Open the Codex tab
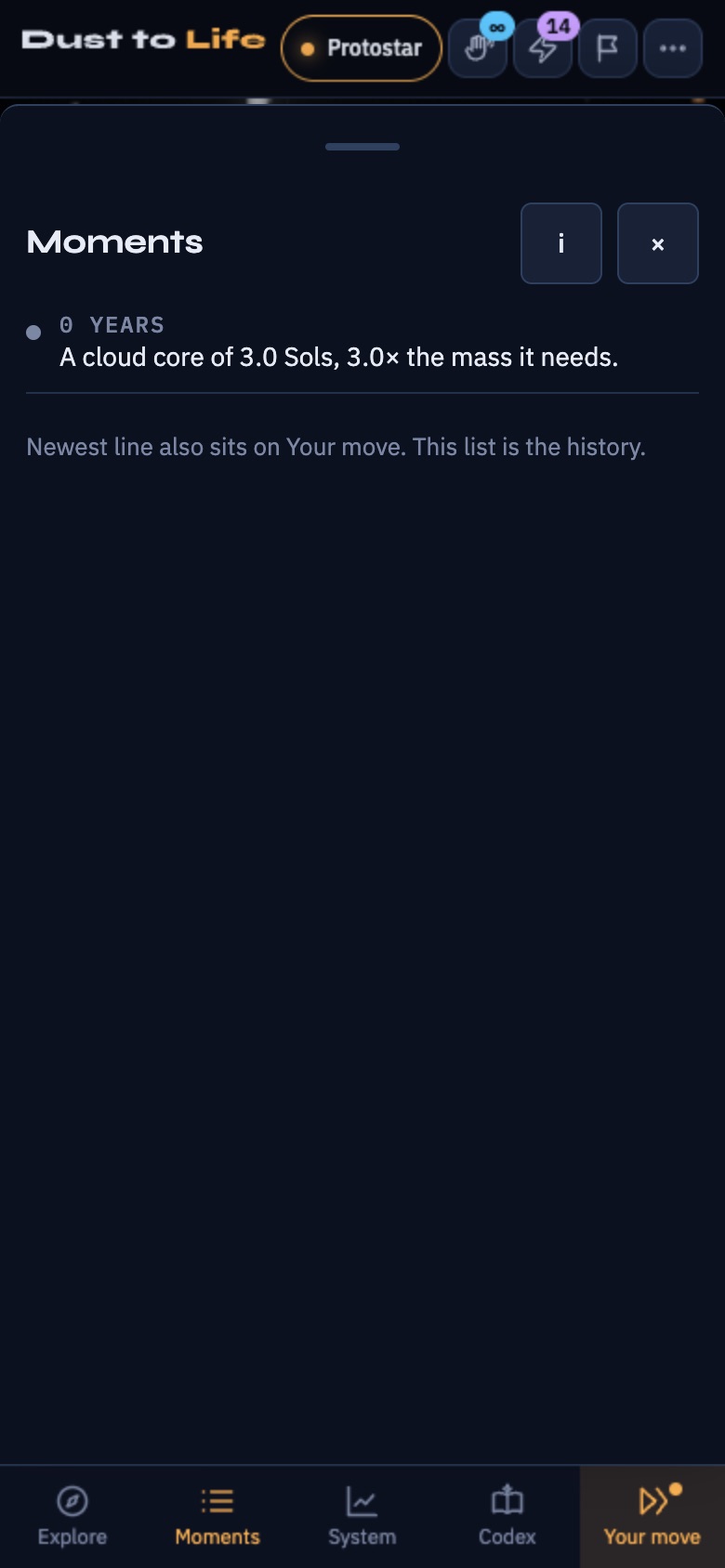This screenshot has width=725, height=1568. pos(507,1517)
